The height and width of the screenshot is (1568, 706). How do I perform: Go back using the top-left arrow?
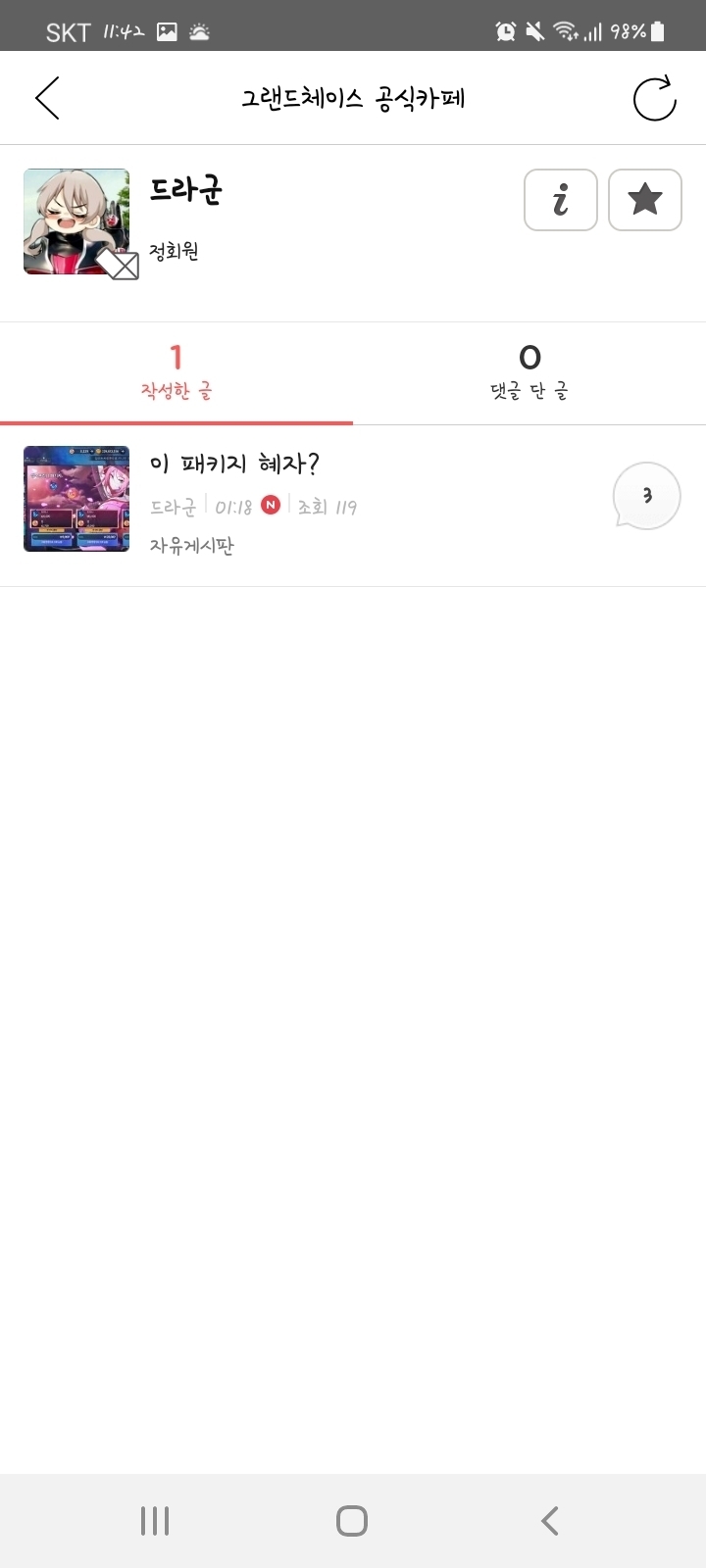point(47,98)
